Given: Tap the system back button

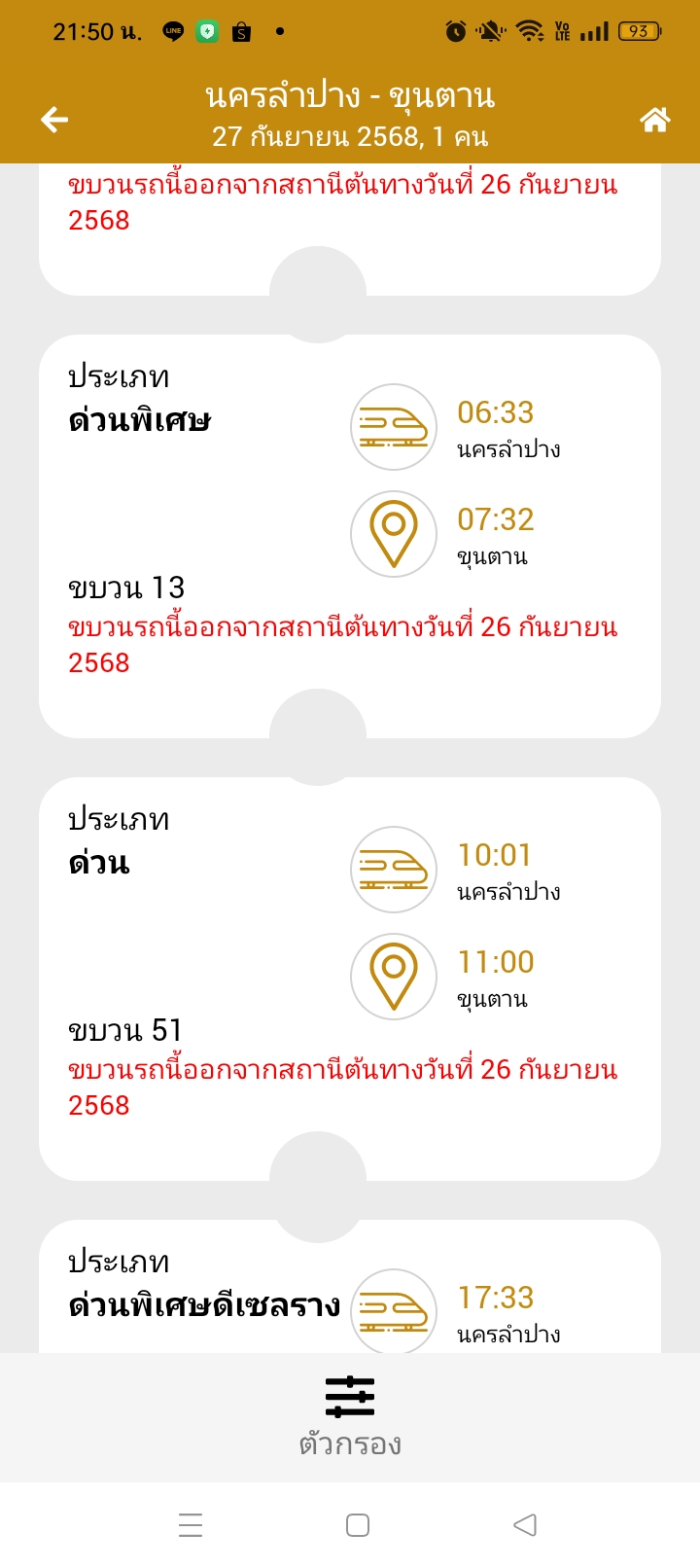Looking at the screenshot, I should (x=525, y=1524).
